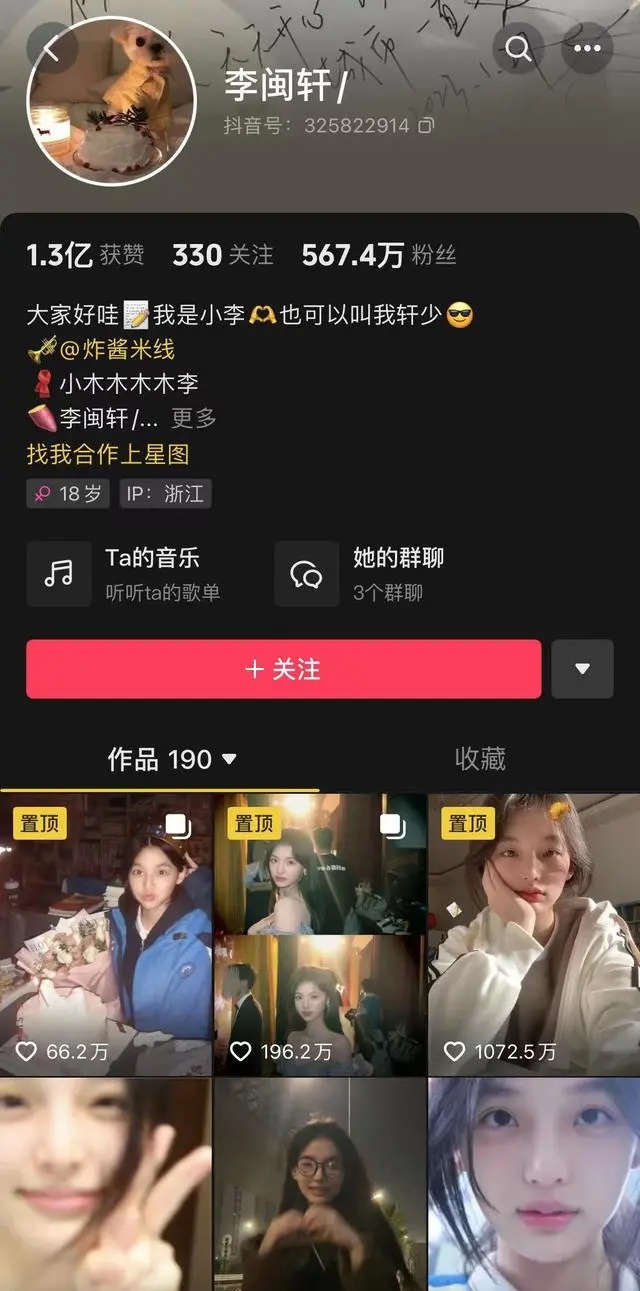Open the three-dot overflow menu
The image size is (640, 1291).
(587, 48)
